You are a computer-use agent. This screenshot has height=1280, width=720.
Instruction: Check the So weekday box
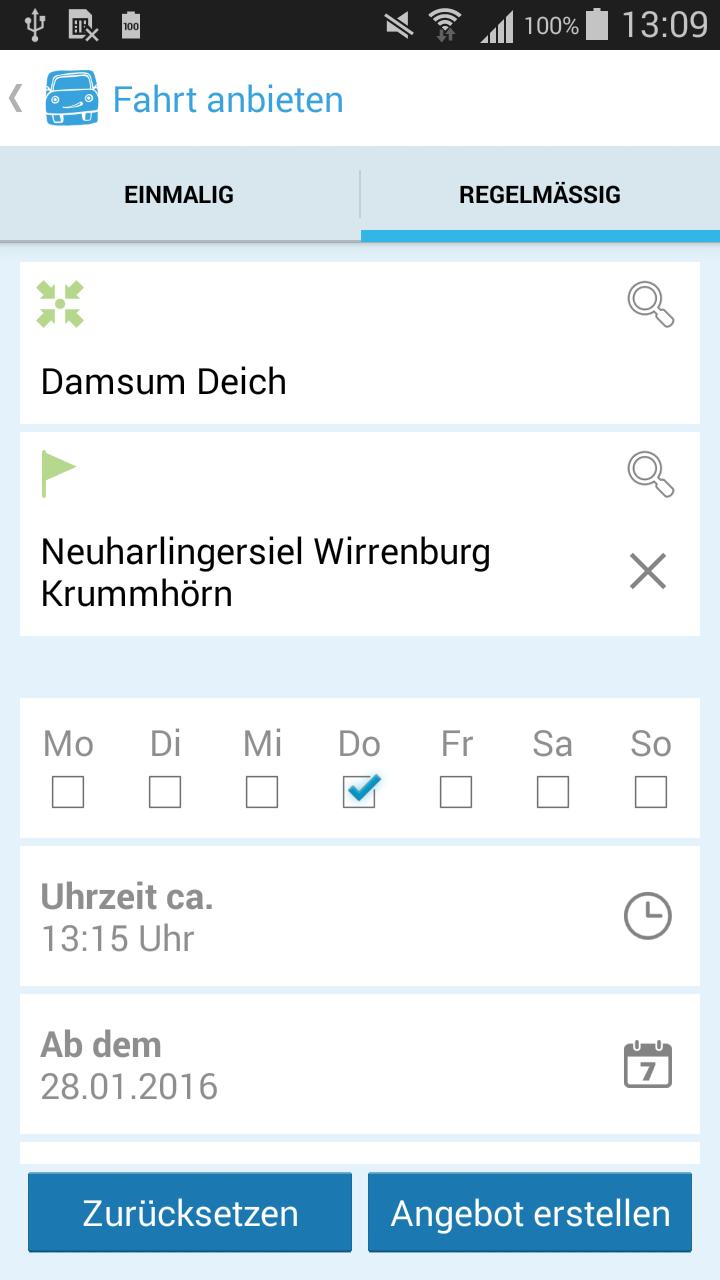click(650, 793)
